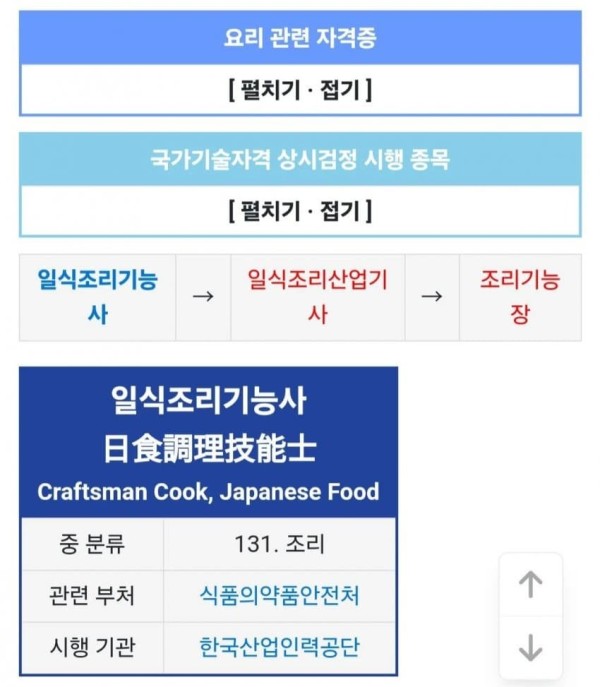600x687 pixels.
Task: Jump to top with the up arrow
Action: point(530,585)
